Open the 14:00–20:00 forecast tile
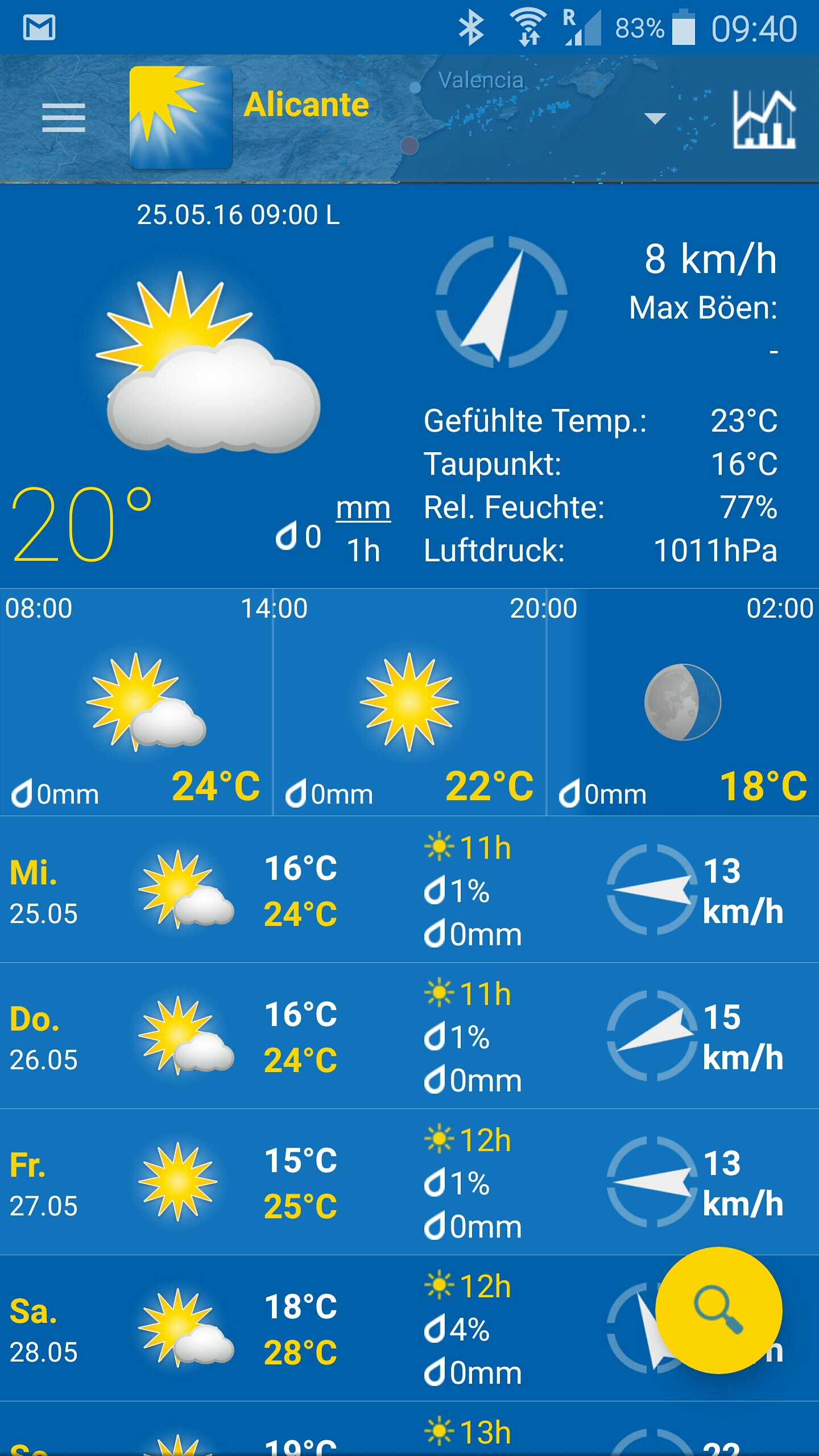 coord(409,702)
